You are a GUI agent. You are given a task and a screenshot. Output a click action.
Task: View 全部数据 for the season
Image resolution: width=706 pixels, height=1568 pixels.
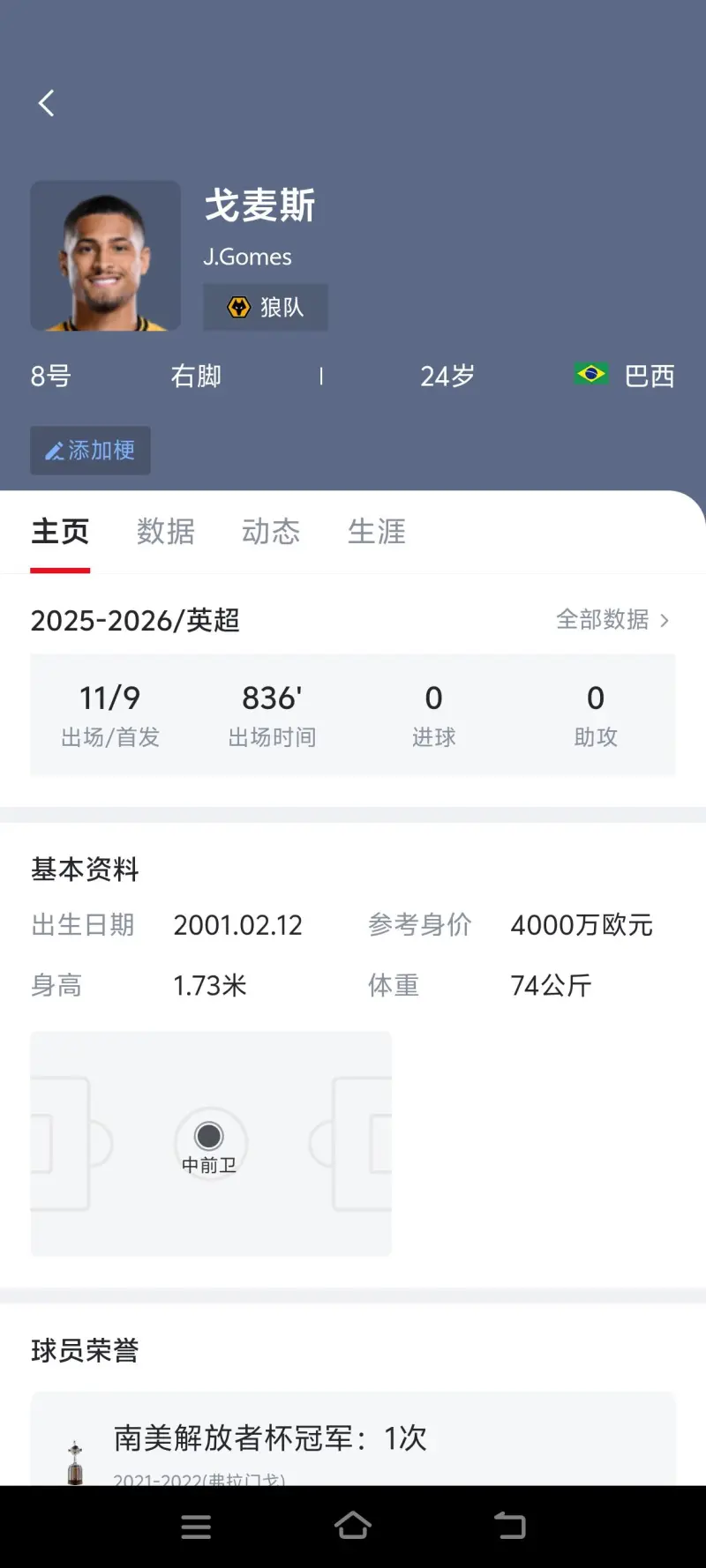612,620
